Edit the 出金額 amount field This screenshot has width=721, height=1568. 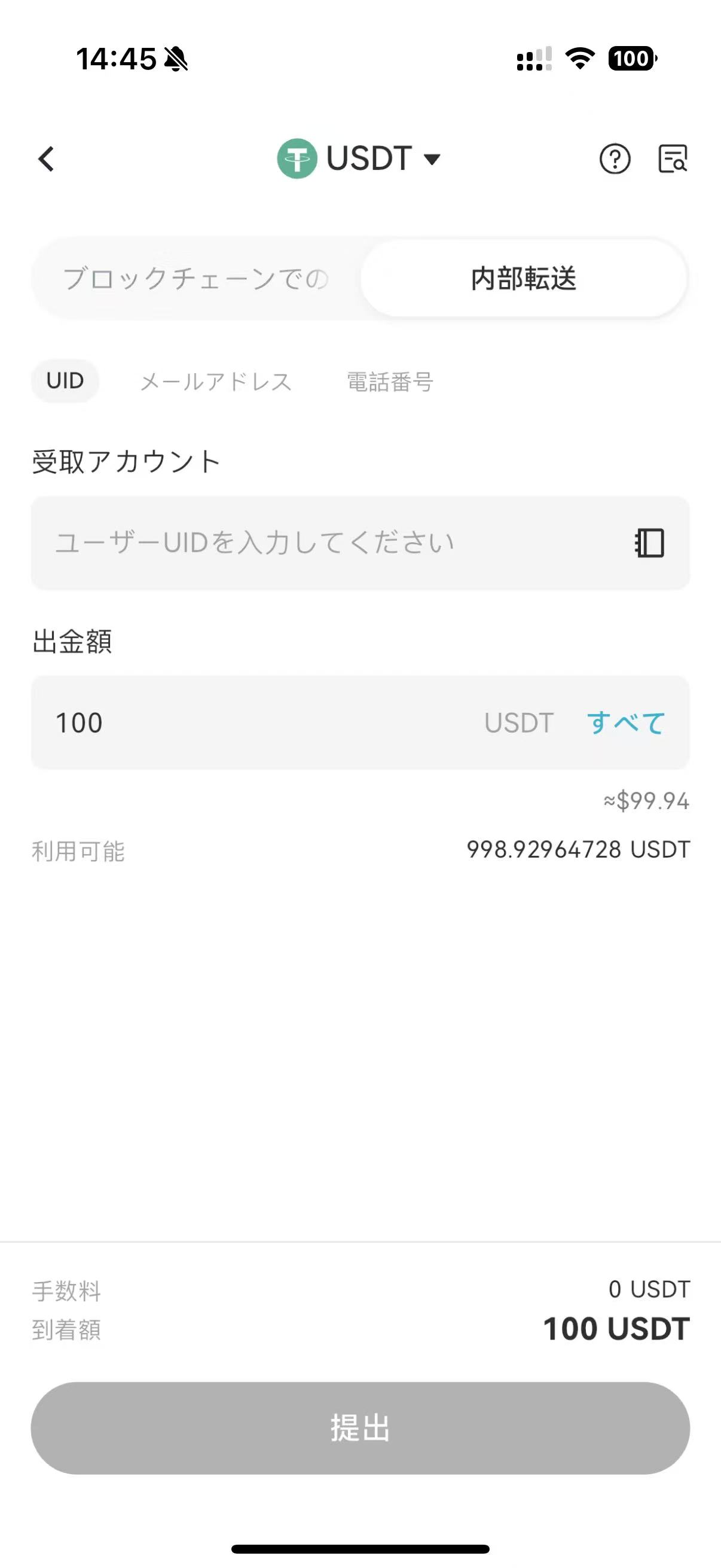click(255, 723)
